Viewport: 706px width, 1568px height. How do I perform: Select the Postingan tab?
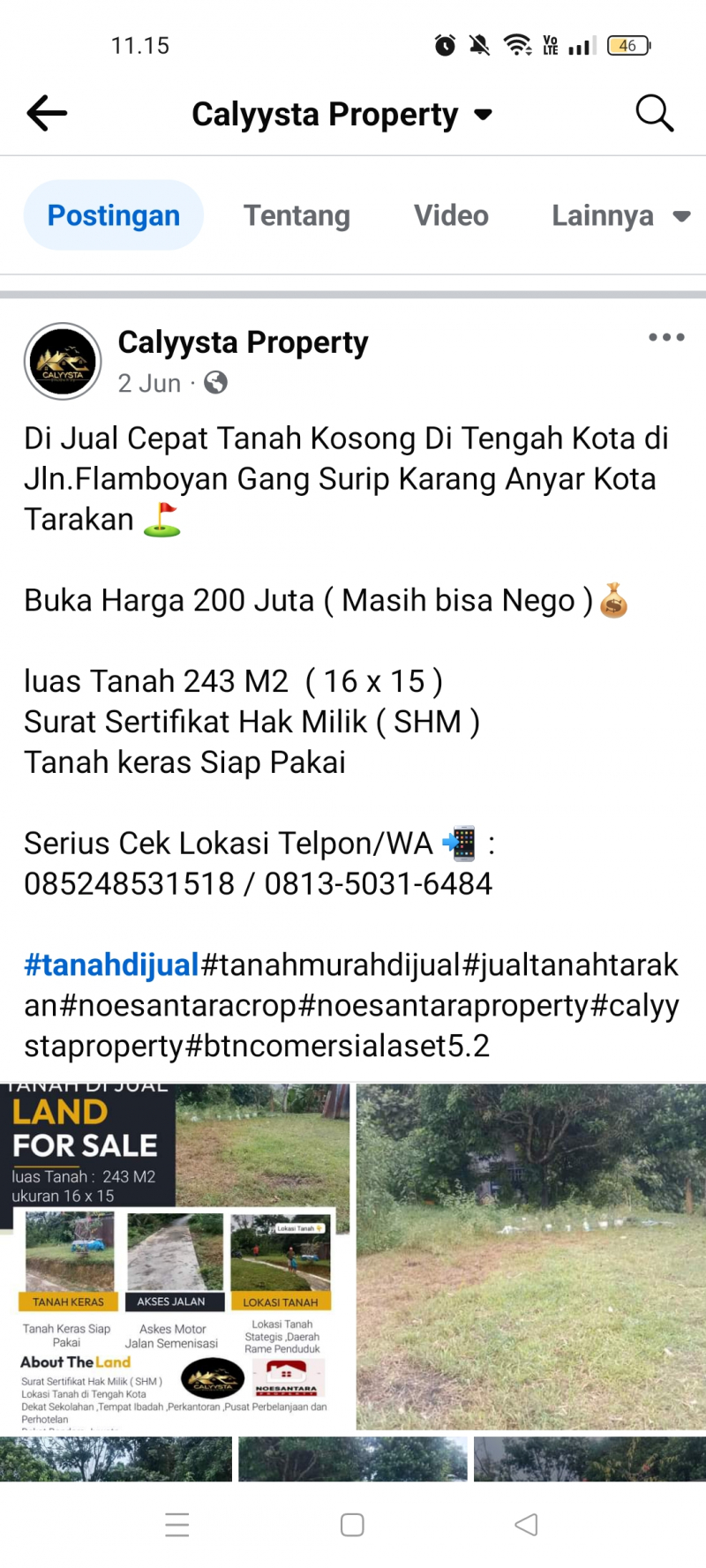114,216
